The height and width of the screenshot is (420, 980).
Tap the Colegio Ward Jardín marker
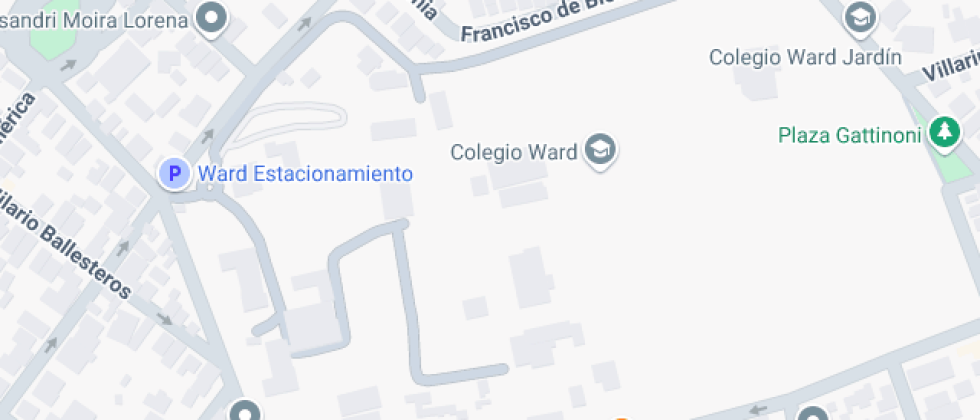859,17
